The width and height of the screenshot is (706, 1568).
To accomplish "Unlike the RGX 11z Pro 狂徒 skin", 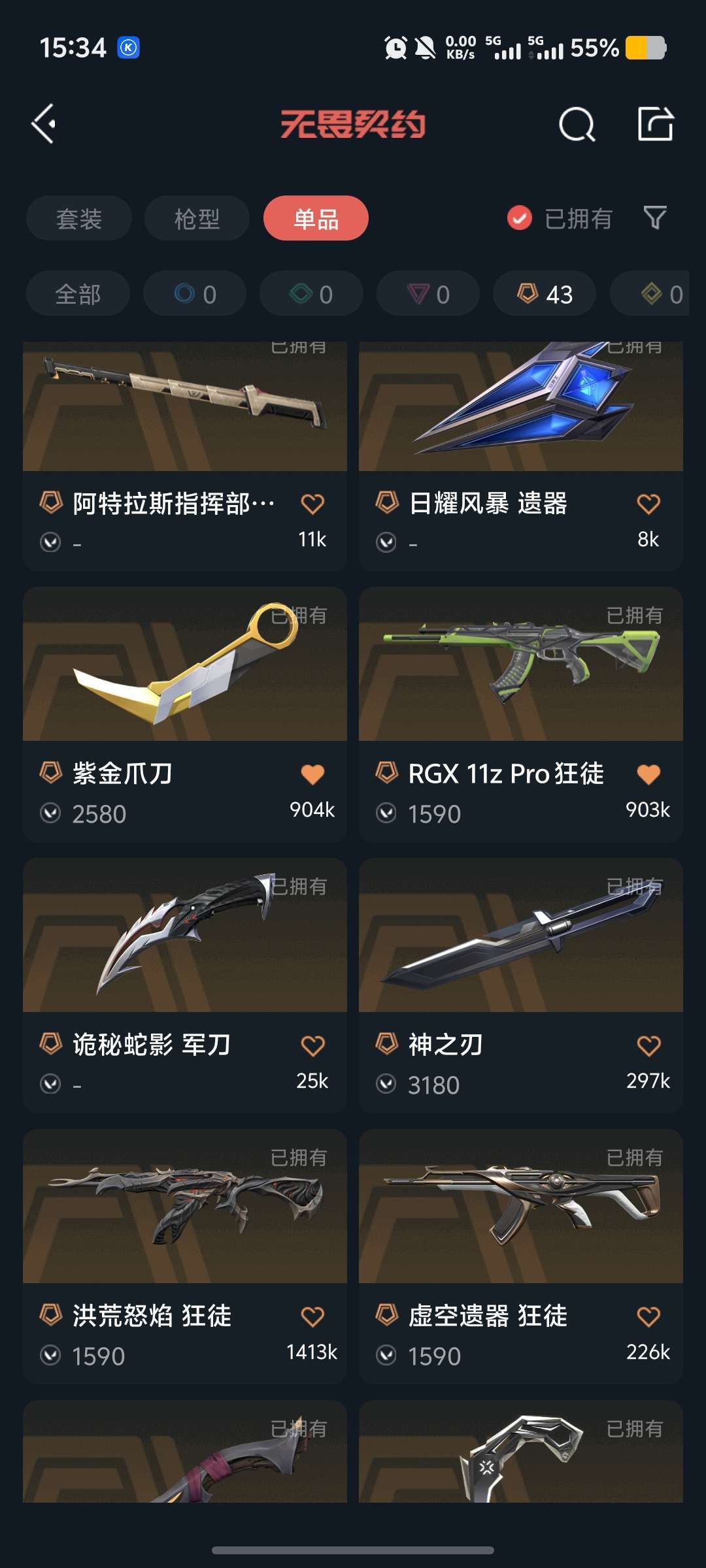I will [x=648, y=774].
